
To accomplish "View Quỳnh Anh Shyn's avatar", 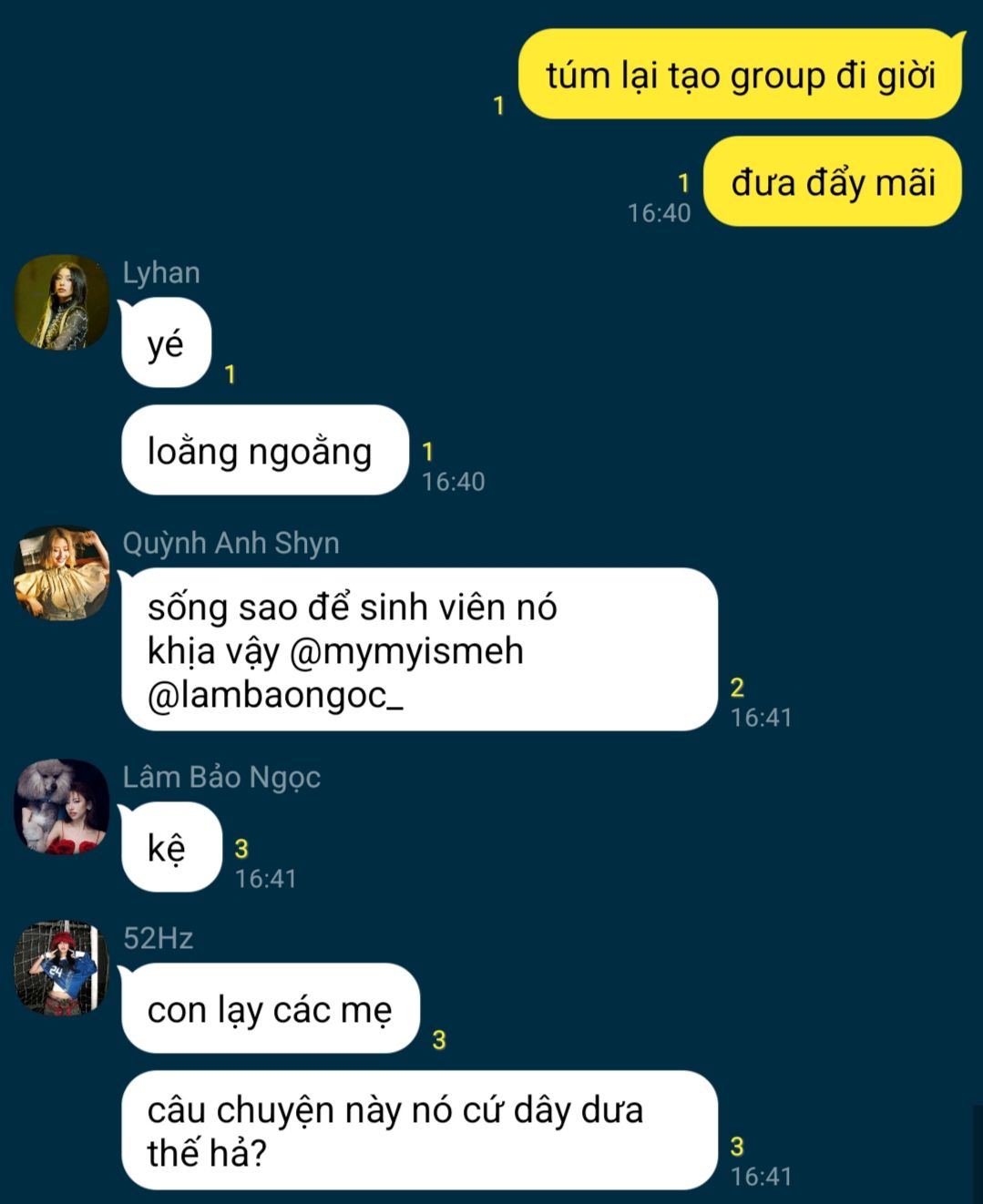I will [62, 573].
